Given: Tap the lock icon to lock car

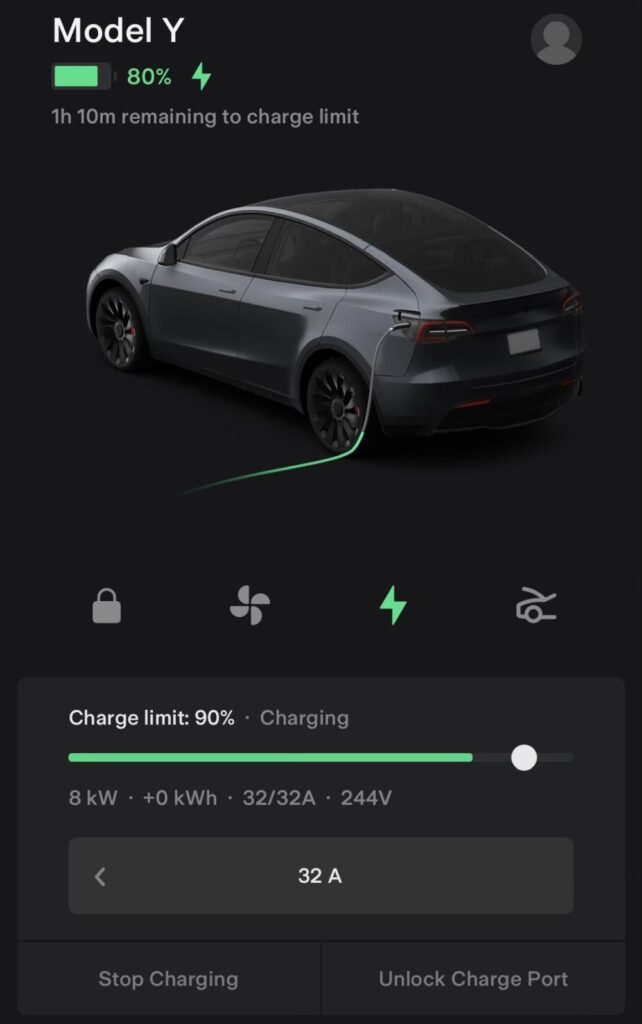Looking at the screenshot, I should click(106, 606).
